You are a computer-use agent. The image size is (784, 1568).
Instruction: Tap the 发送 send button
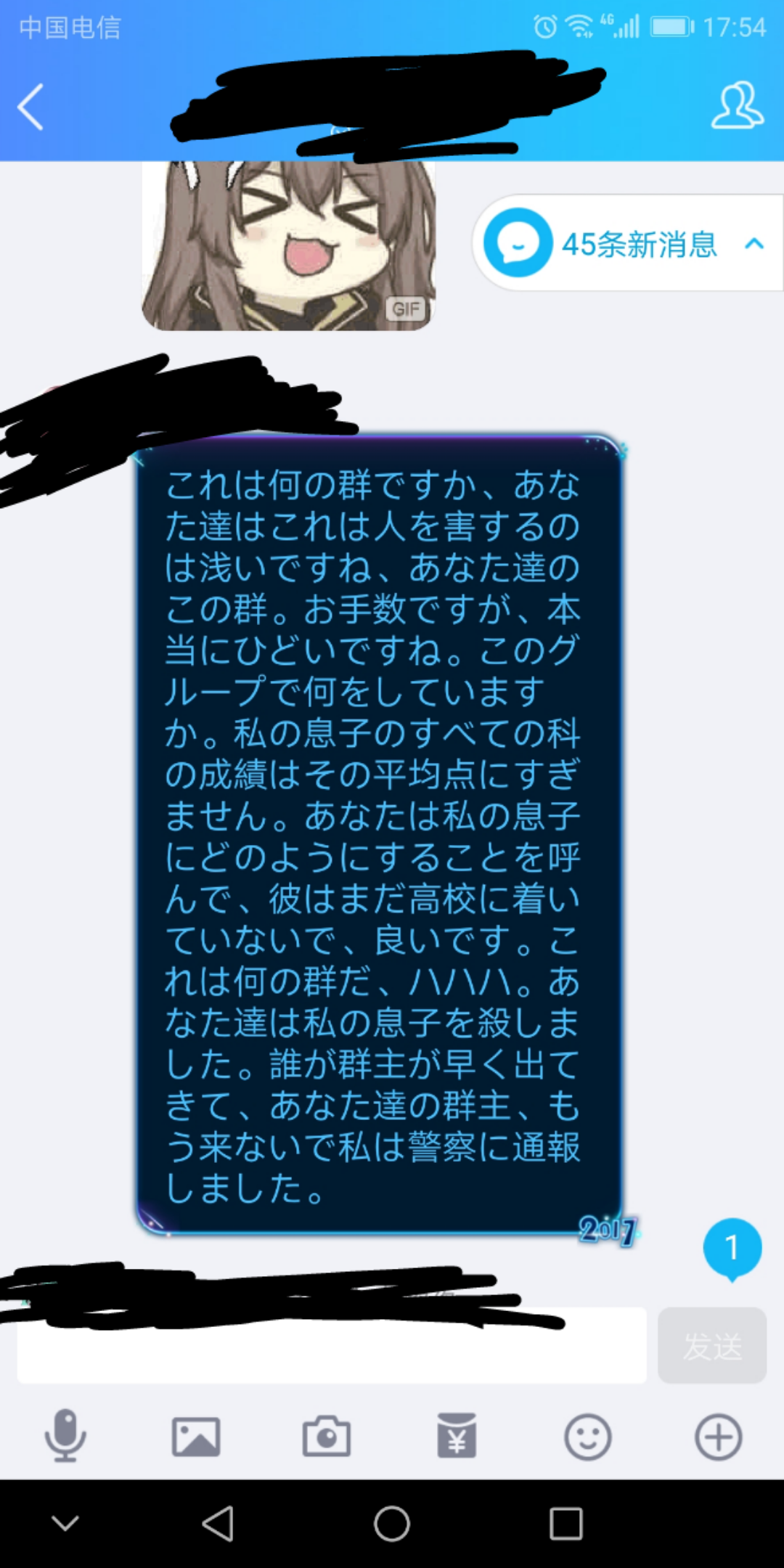pos(712,1347)
